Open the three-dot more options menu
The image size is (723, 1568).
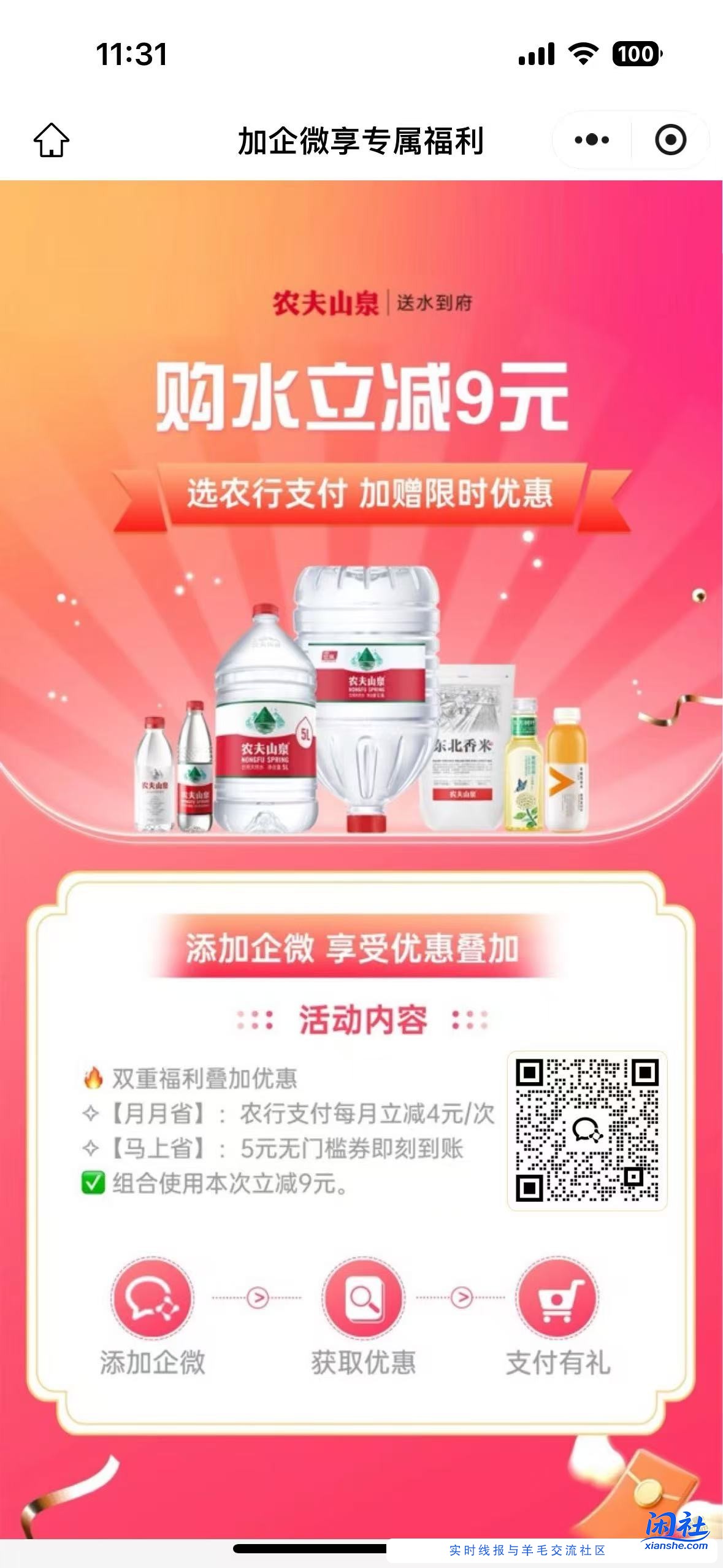point(592,140)
